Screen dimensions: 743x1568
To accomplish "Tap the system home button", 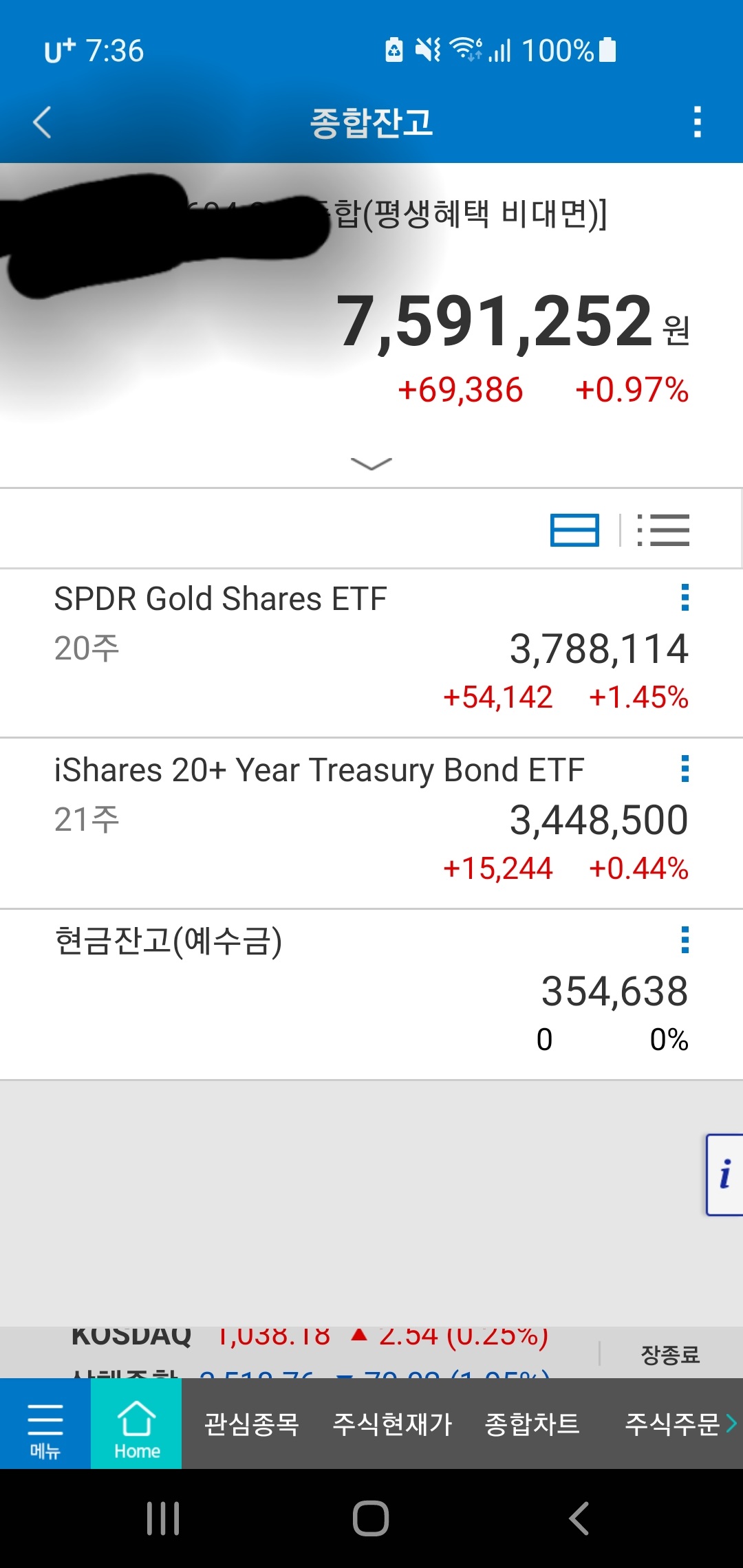I will point(371,1518).
